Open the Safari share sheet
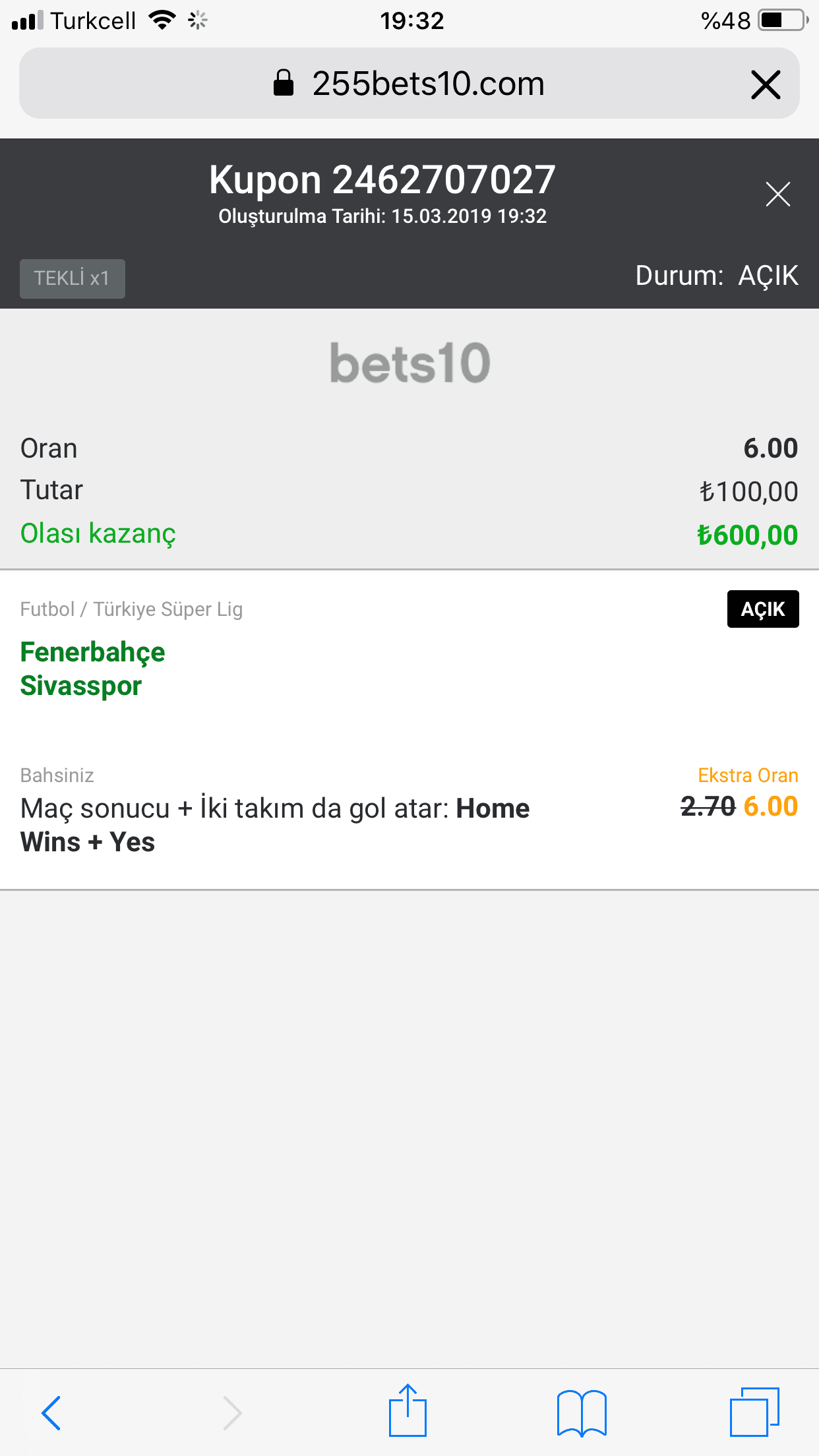The width and height of the screenshot is (819, 1456). pyautogui.click(x=408, y=1410)
